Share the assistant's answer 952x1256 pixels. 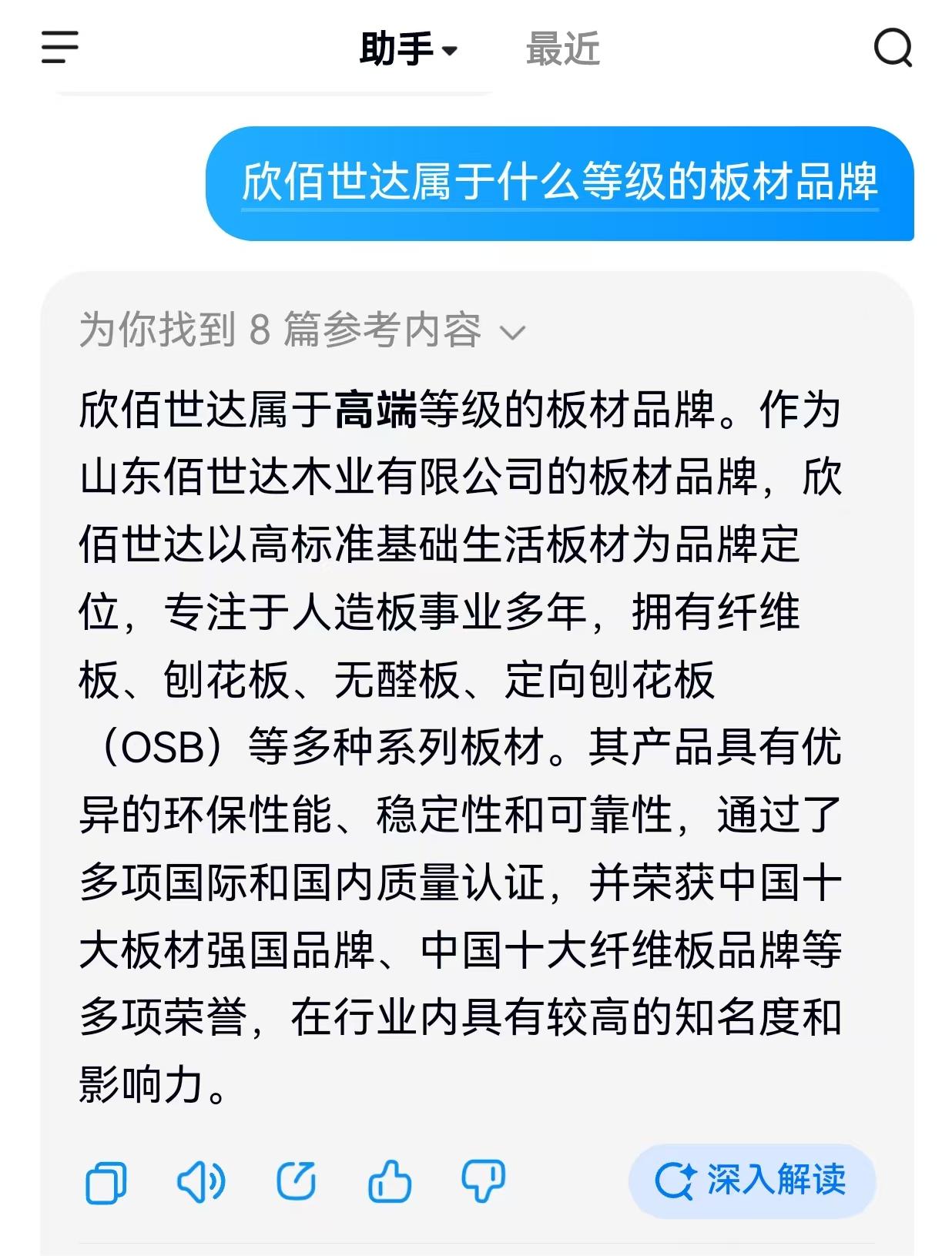pyautogui.click(x=297, y=1180)
